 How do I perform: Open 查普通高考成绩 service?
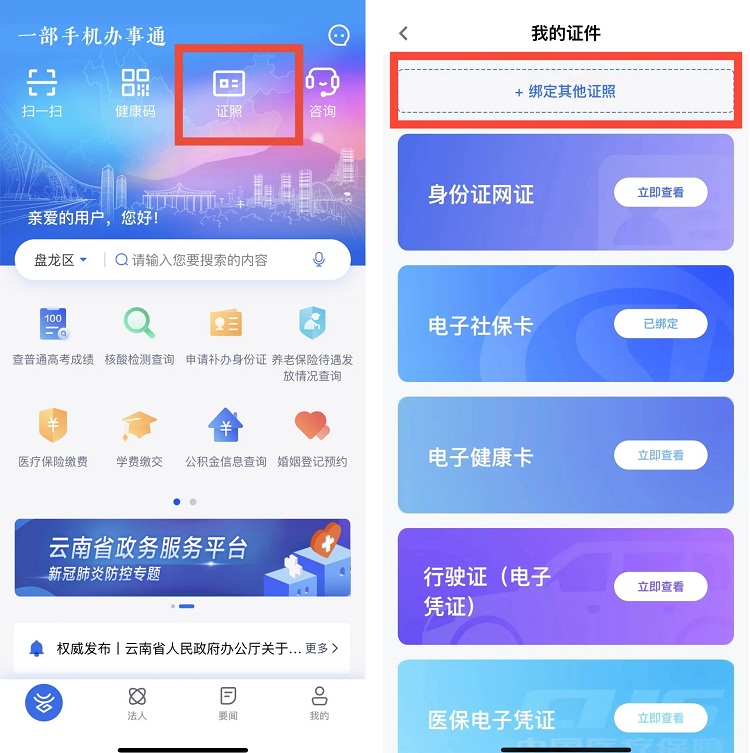click(x=53, y=335)
